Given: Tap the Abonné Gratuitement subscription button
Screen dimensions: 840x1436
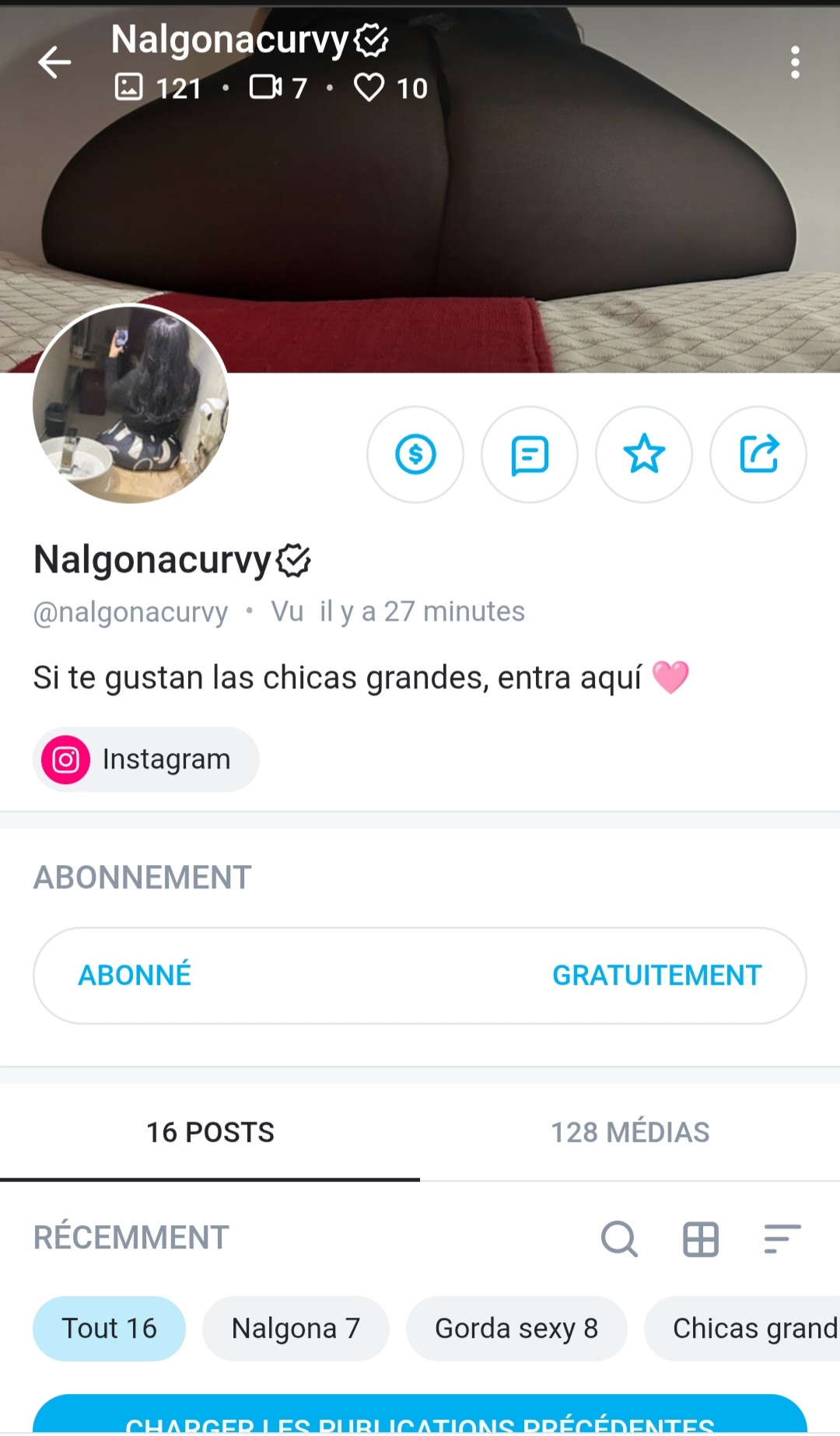Looking at the screenshot, I should point(420,975).
